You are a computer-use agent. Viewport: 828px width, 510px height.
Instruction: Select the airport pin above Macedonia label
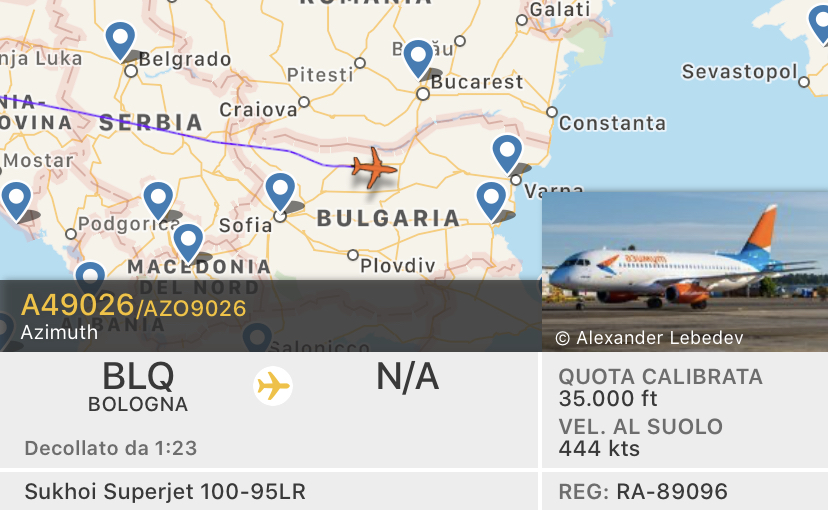[x=189, y=242]
